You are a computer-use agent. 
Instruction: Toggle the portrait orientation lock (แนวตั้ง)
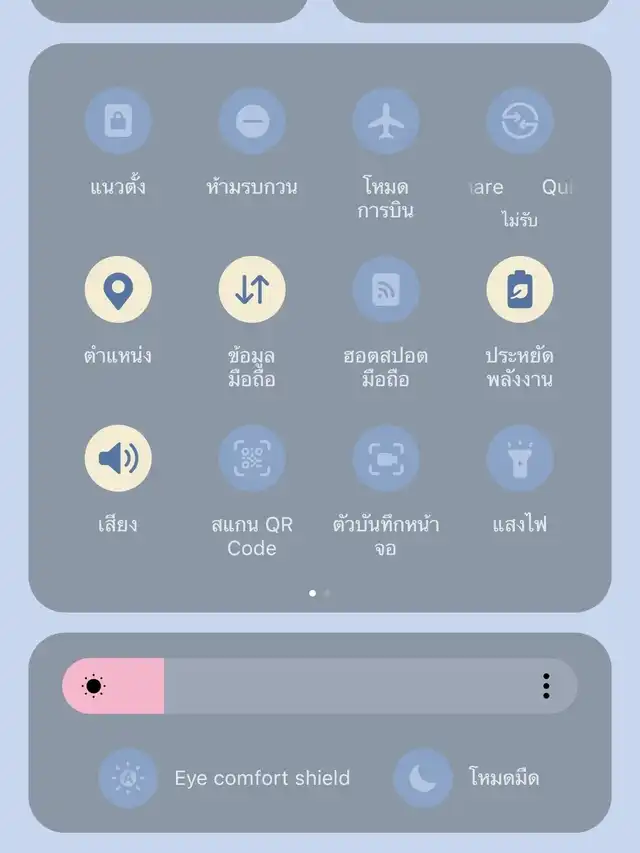click(118, 121)
